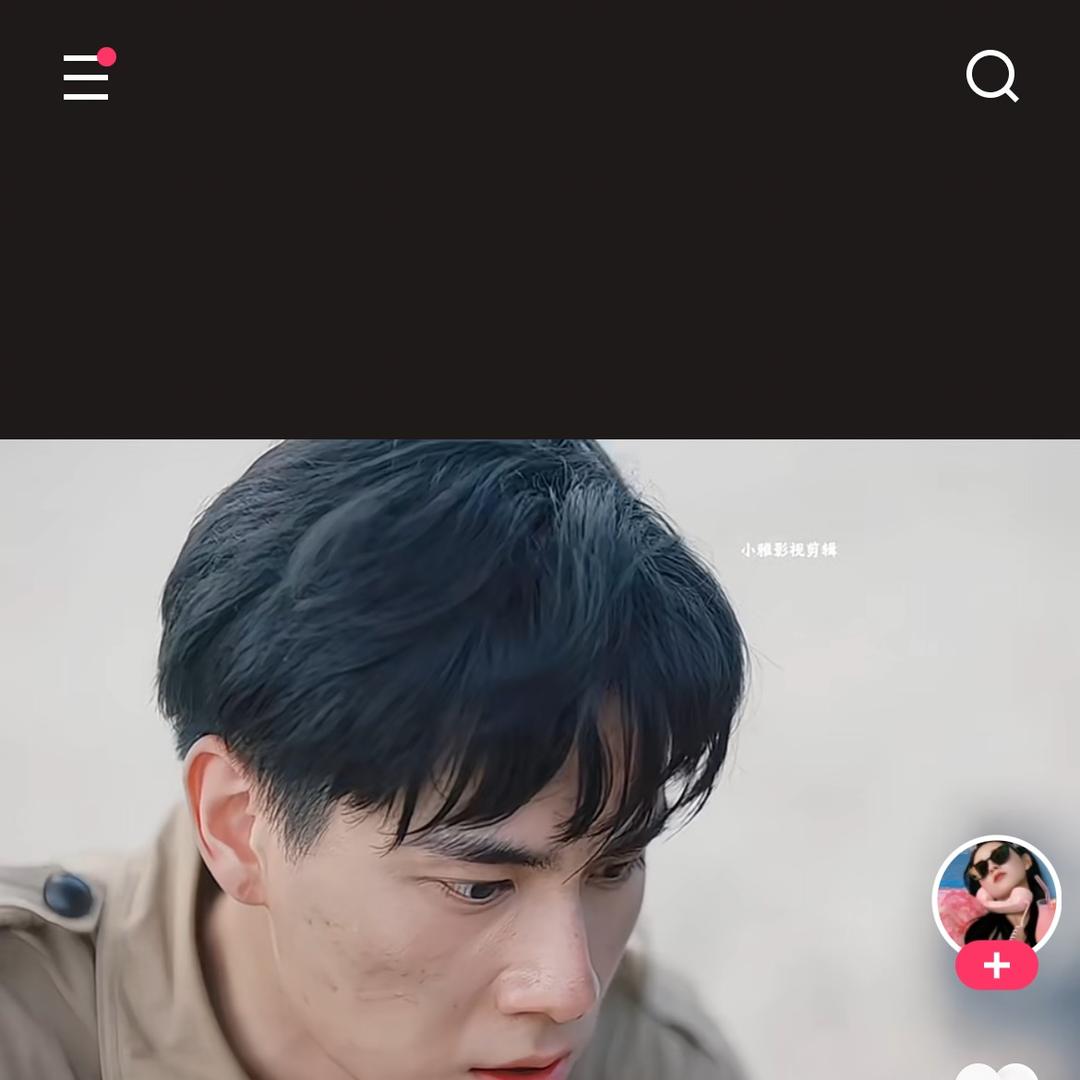Follow the creator with the plus button
This screenshot has width=1080, height=1080.
pyautogui.click(x=996, y=966)
